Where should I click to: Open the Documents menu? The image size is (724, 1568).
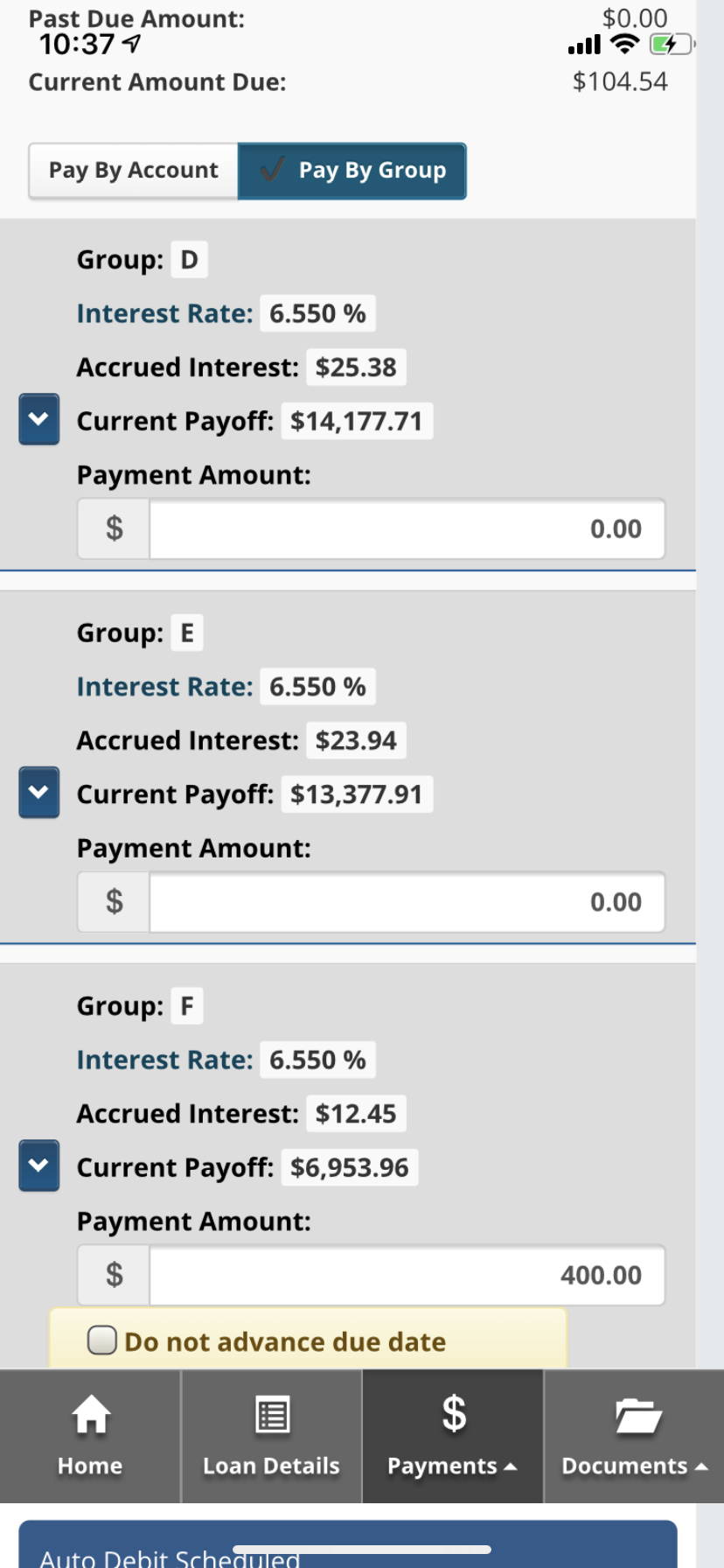point(634,1436)
